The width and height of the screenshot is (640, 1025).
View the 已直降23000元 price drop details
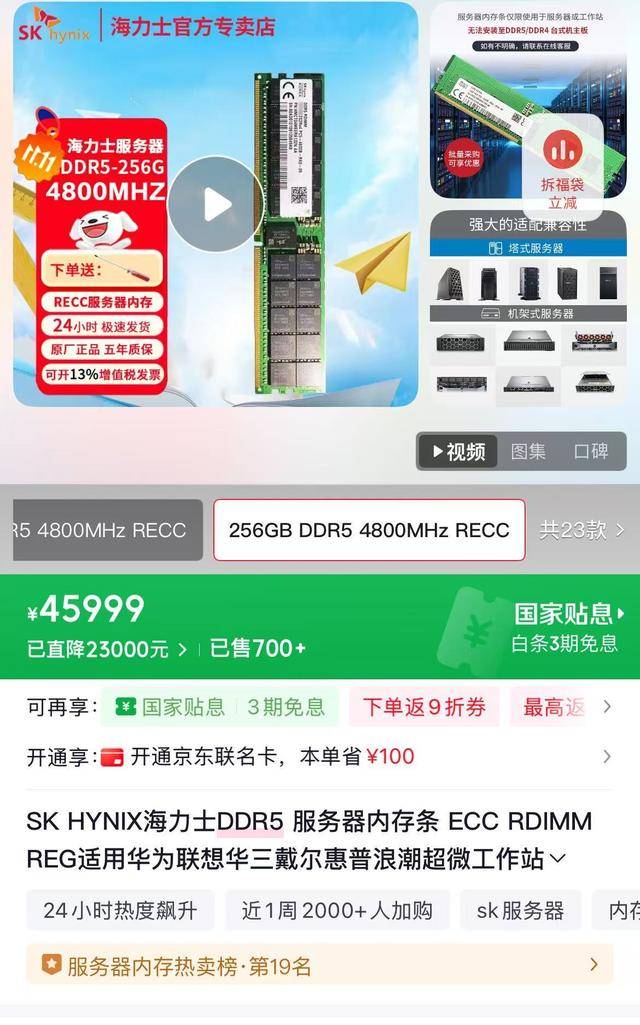pyautogui.click(x=107, y=649)
